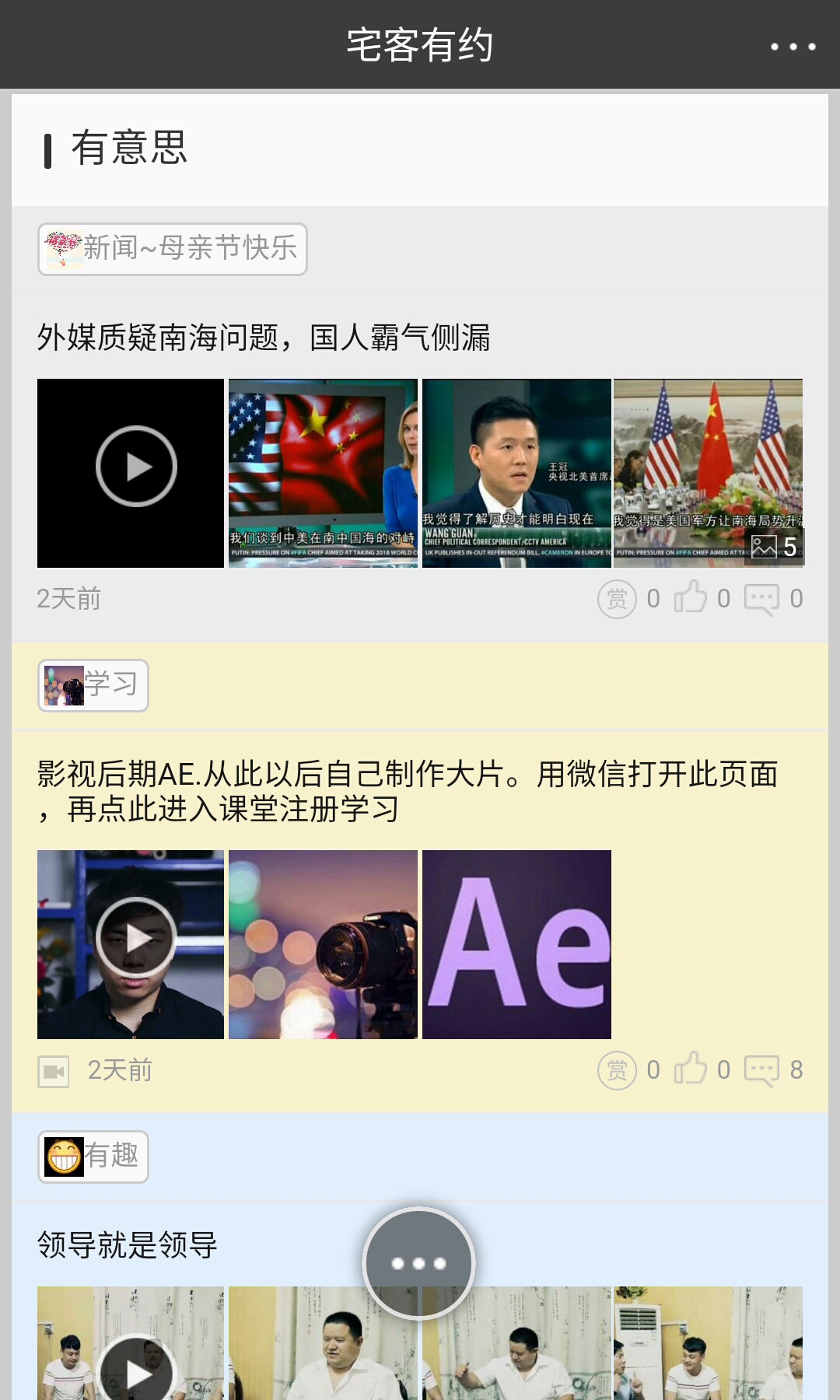
Task: Like the 影视后期AE post
Action: pos(691,1069)
